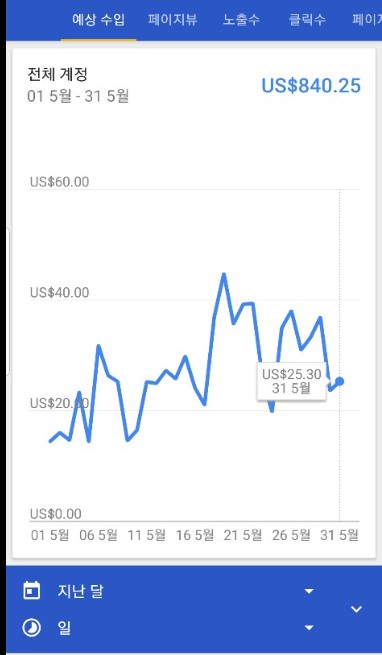Image resolution: width=382 pixels, height=655 pixels.
Task: Select the 예상 수입 tab
Action: coord(98,20)
